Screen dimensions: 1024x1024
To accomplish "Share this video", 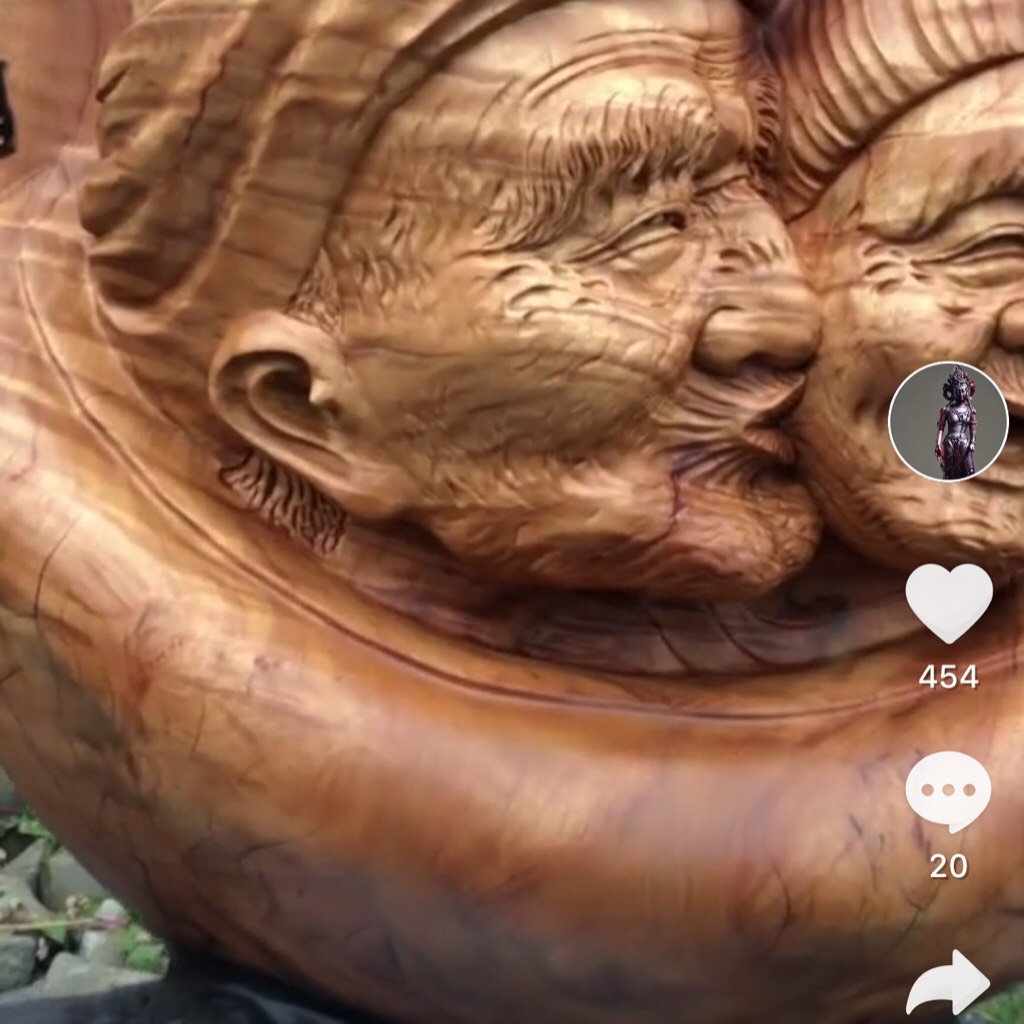I will pyautogui.click(x=948, y=983).
